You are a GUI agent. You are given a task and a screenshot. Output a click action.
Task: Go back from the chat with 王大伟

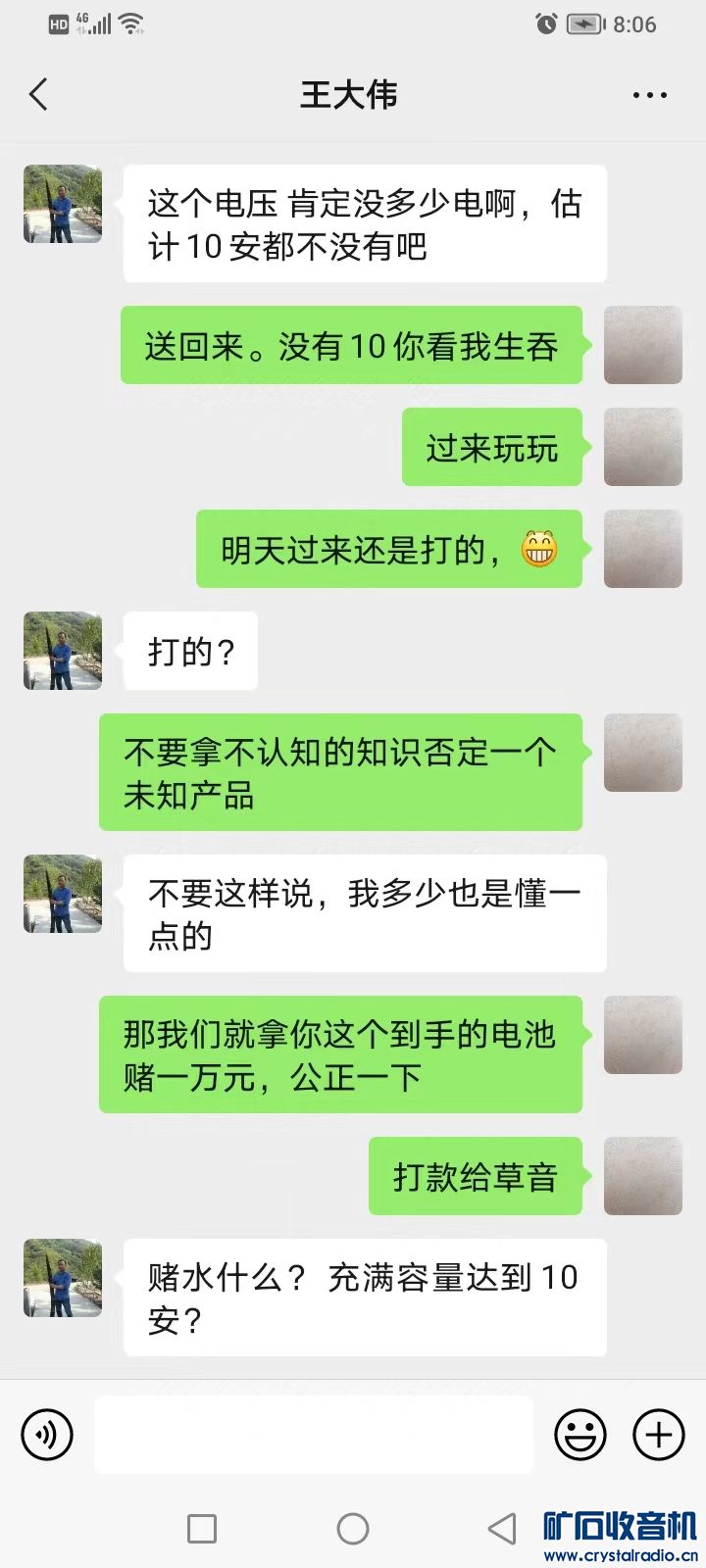tap(38, 95)
